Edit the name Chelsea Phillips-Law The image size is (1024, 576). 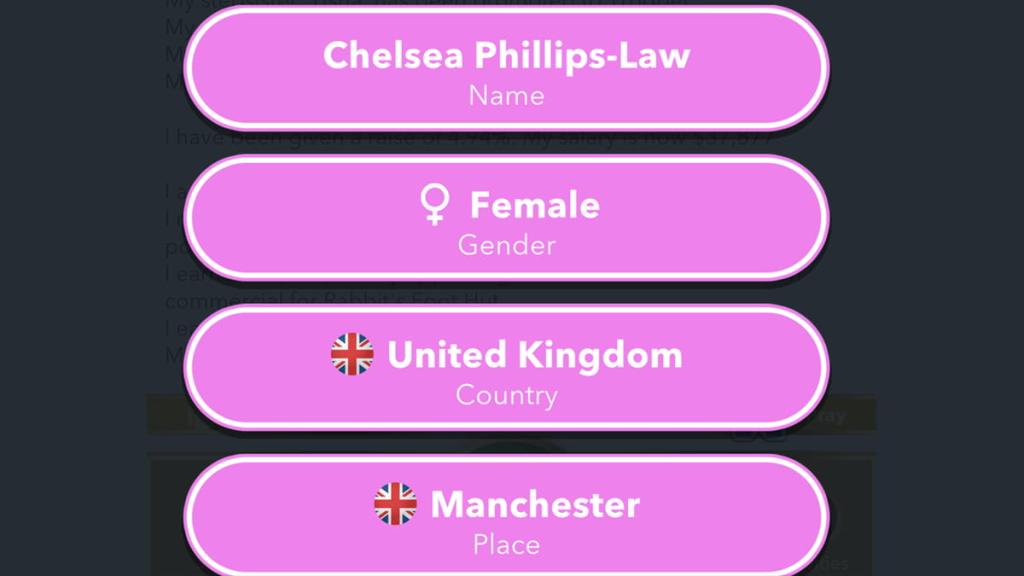click(x=506, y=68)
